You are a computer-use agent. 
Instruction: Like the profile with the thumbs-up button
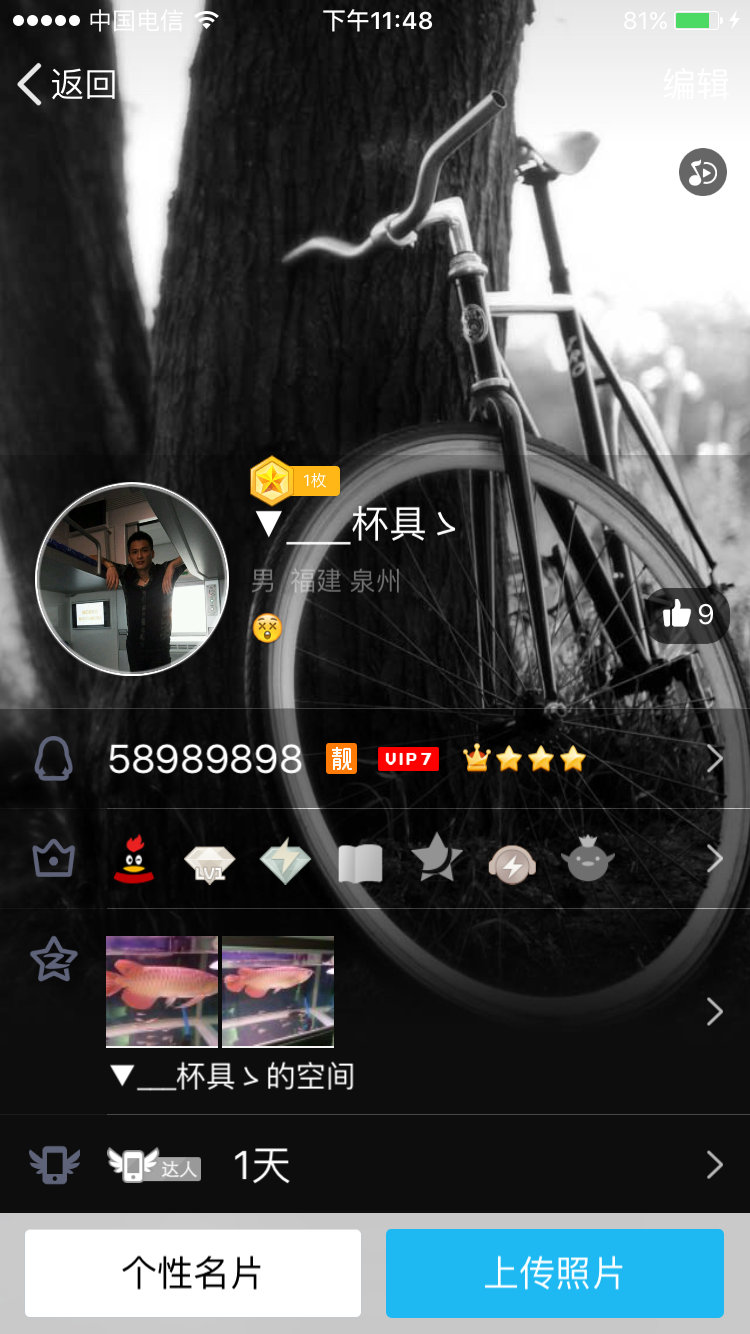[x=687, y=614]
